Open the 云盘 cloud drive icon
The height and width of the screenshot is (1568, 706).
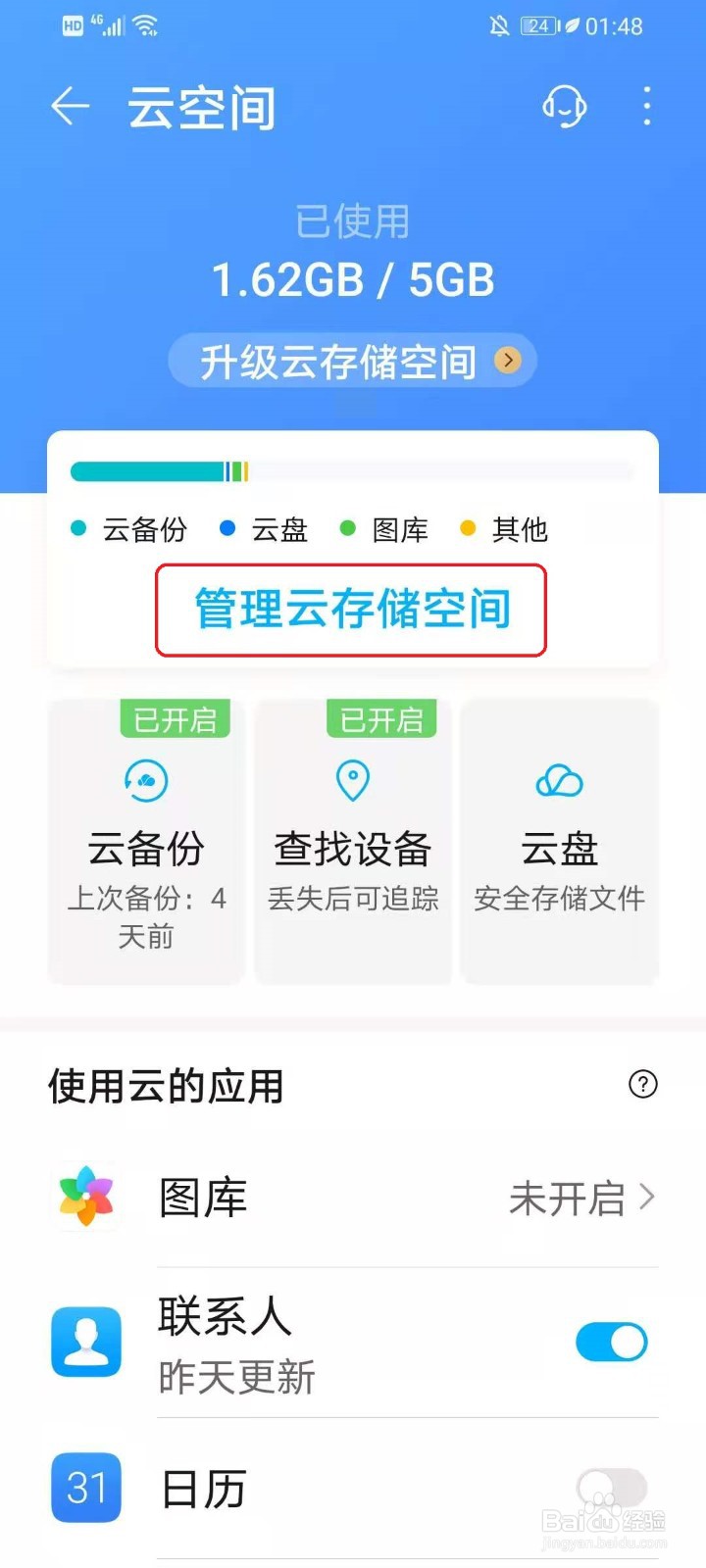click(x=559, y=781)
